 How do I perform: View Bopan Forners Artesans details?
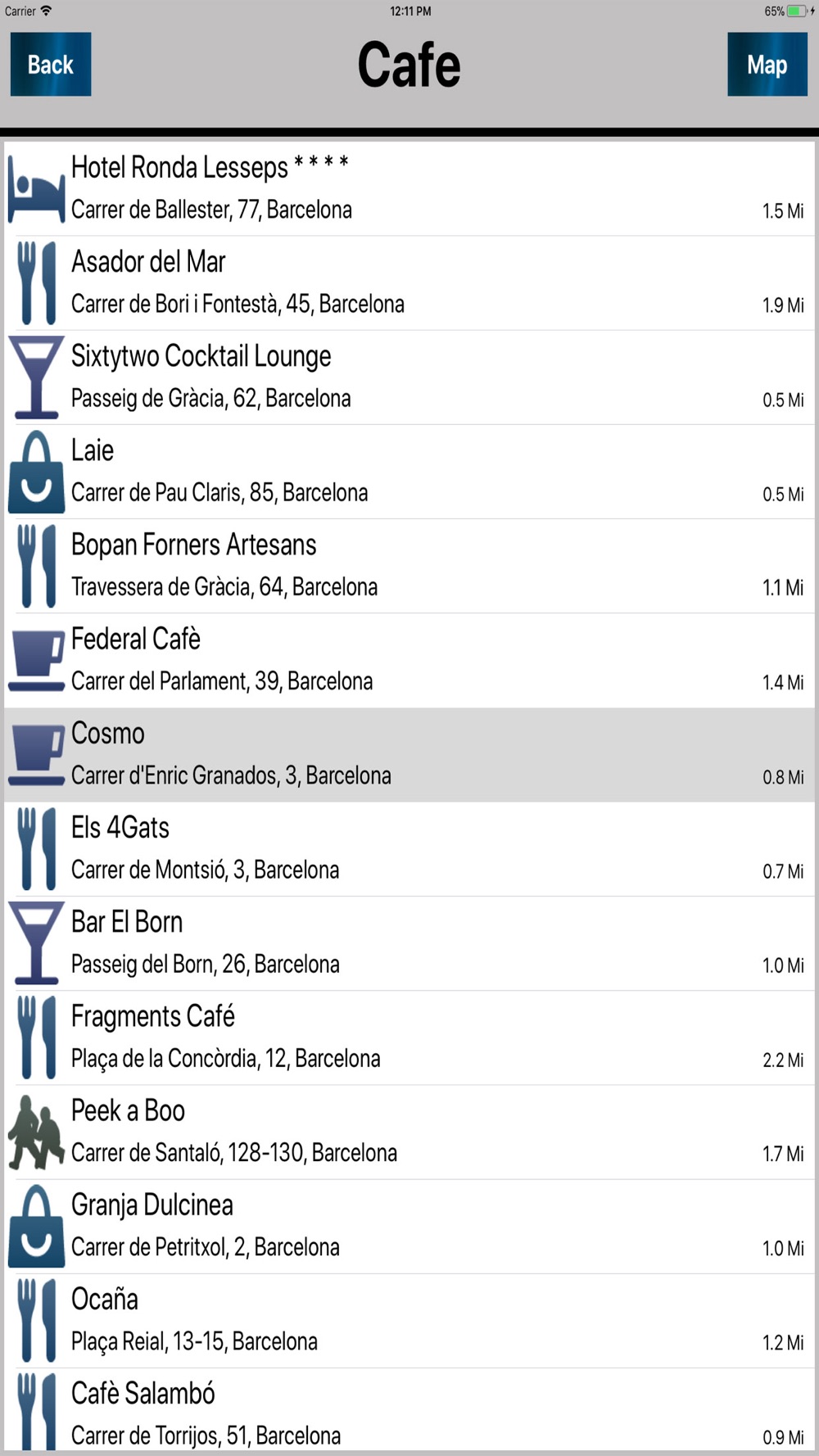(409, 566)
